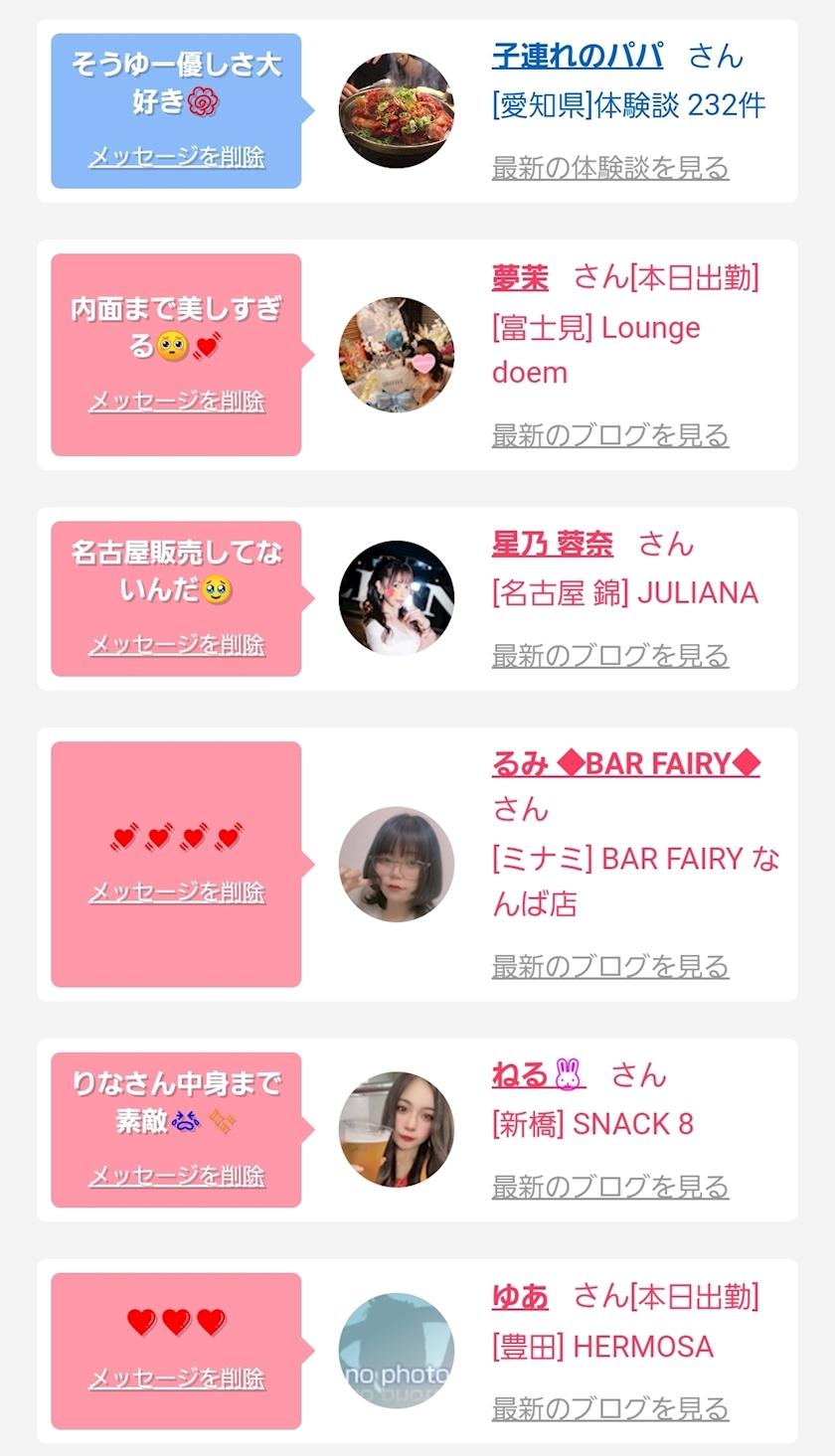
Task: Delete the message sent to 夢茉
Action: point(177,402)
